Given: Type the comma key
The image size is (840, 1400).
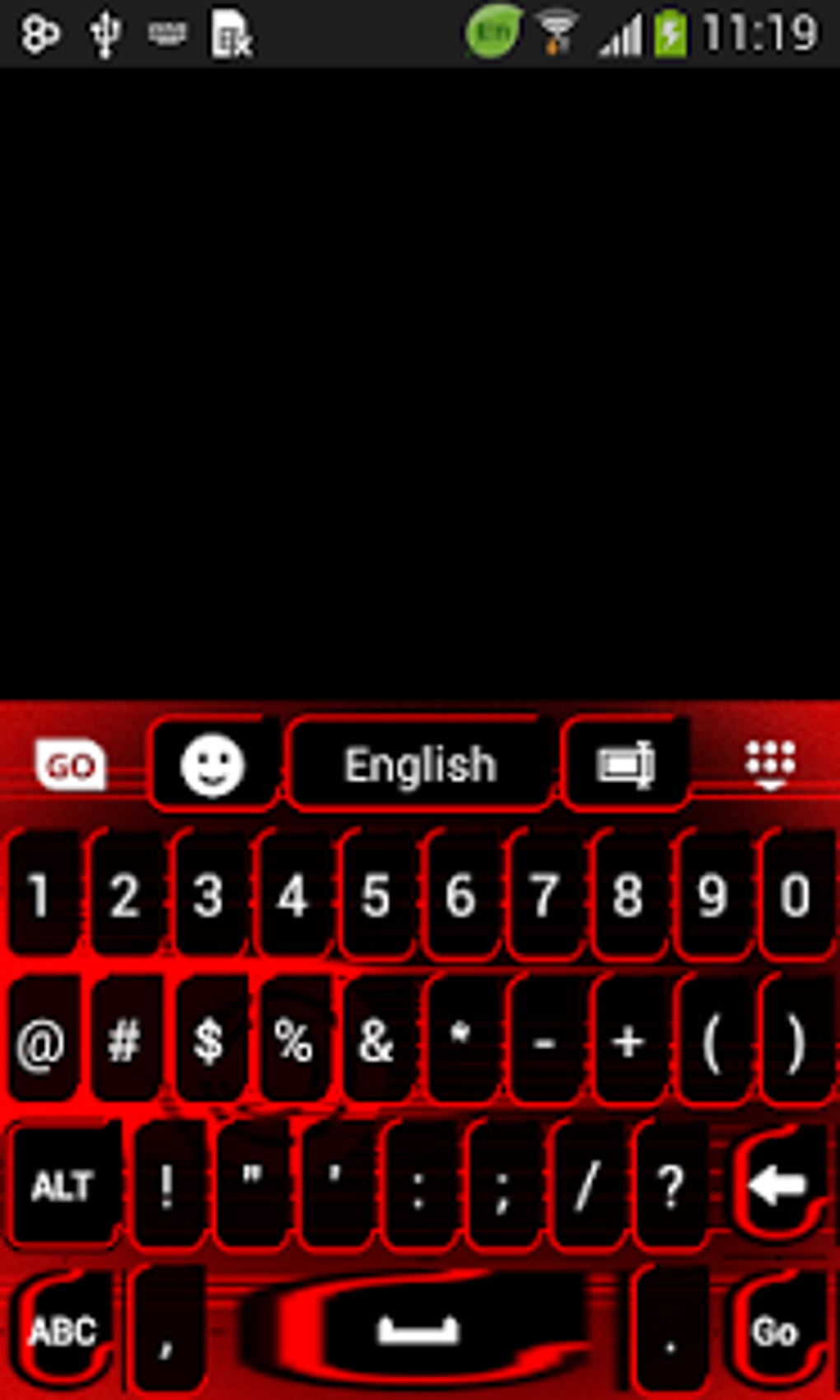Looking at the screenshot, I should pyautogui.click(x=167, y=1332).
